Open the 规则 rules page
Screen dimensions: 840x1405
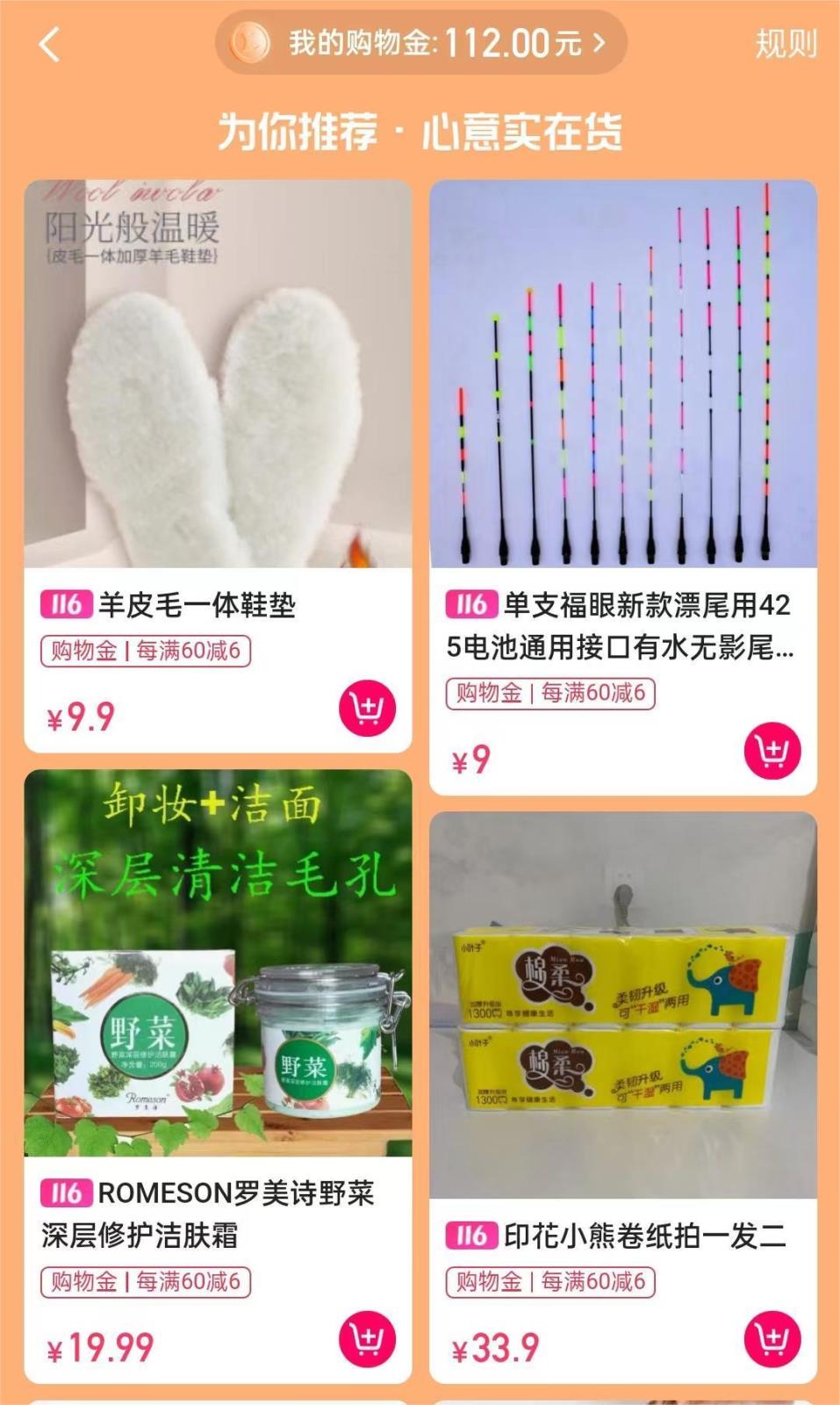click(x=786, y=44)
